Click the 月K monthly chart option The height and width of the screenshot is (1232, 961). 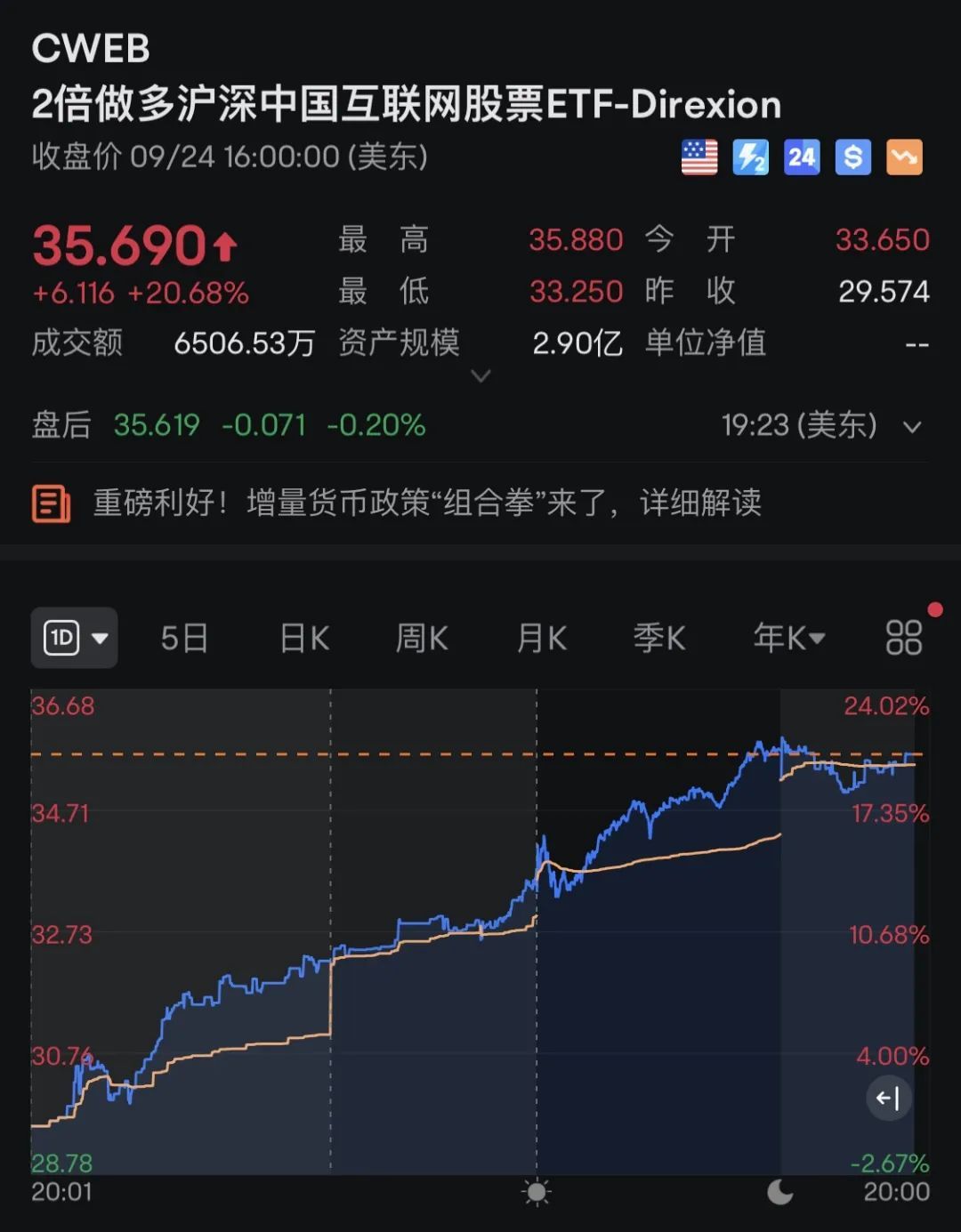[540, 638]
